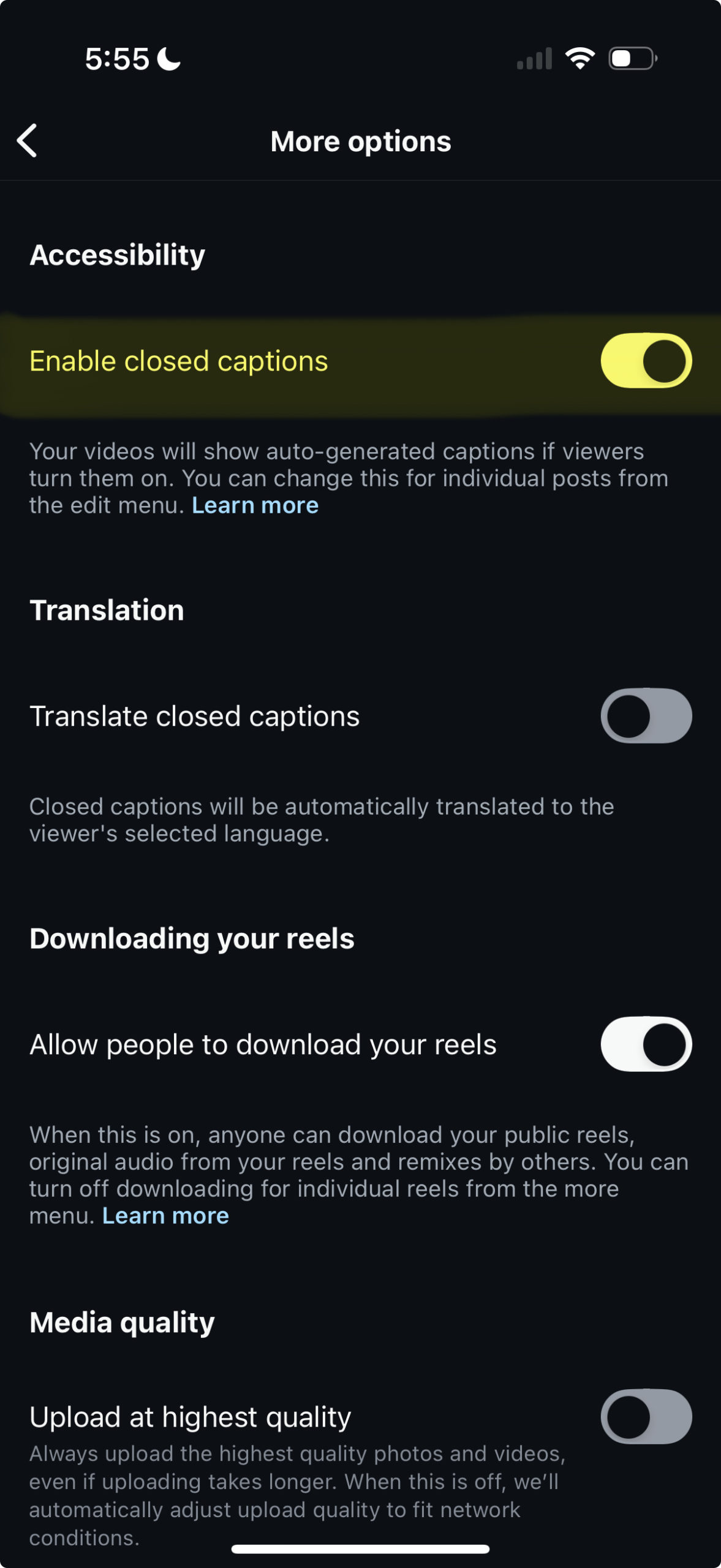Open Learn more about auto-generated captions
The width and height of the screenshot is (721, 1568).
(x=255, y=505)
